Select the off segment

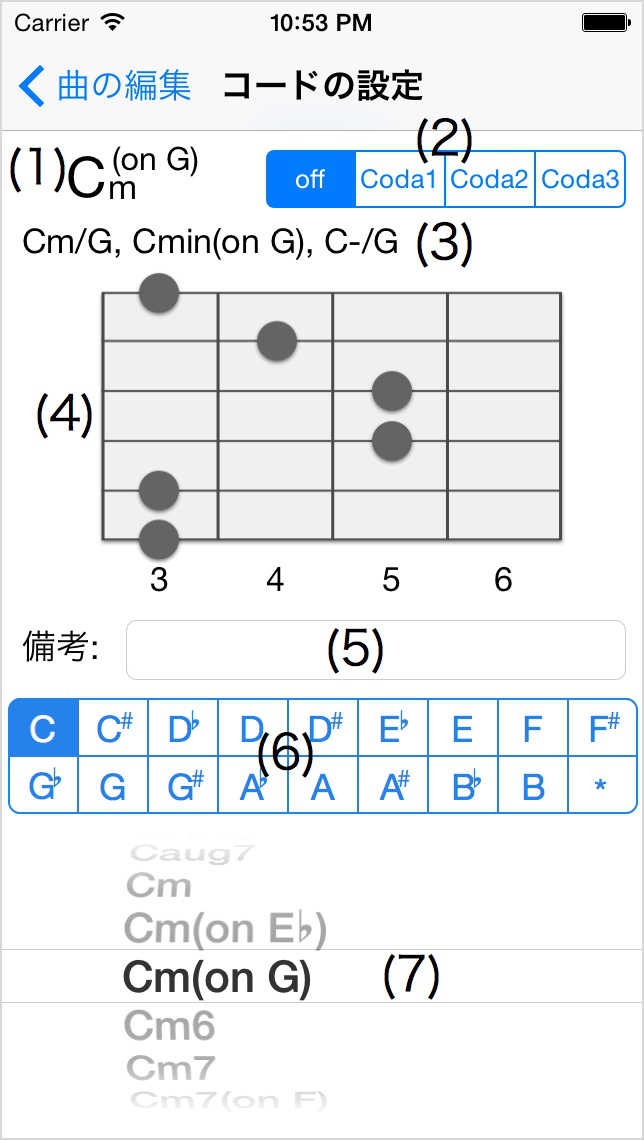(x=311, y=179)
